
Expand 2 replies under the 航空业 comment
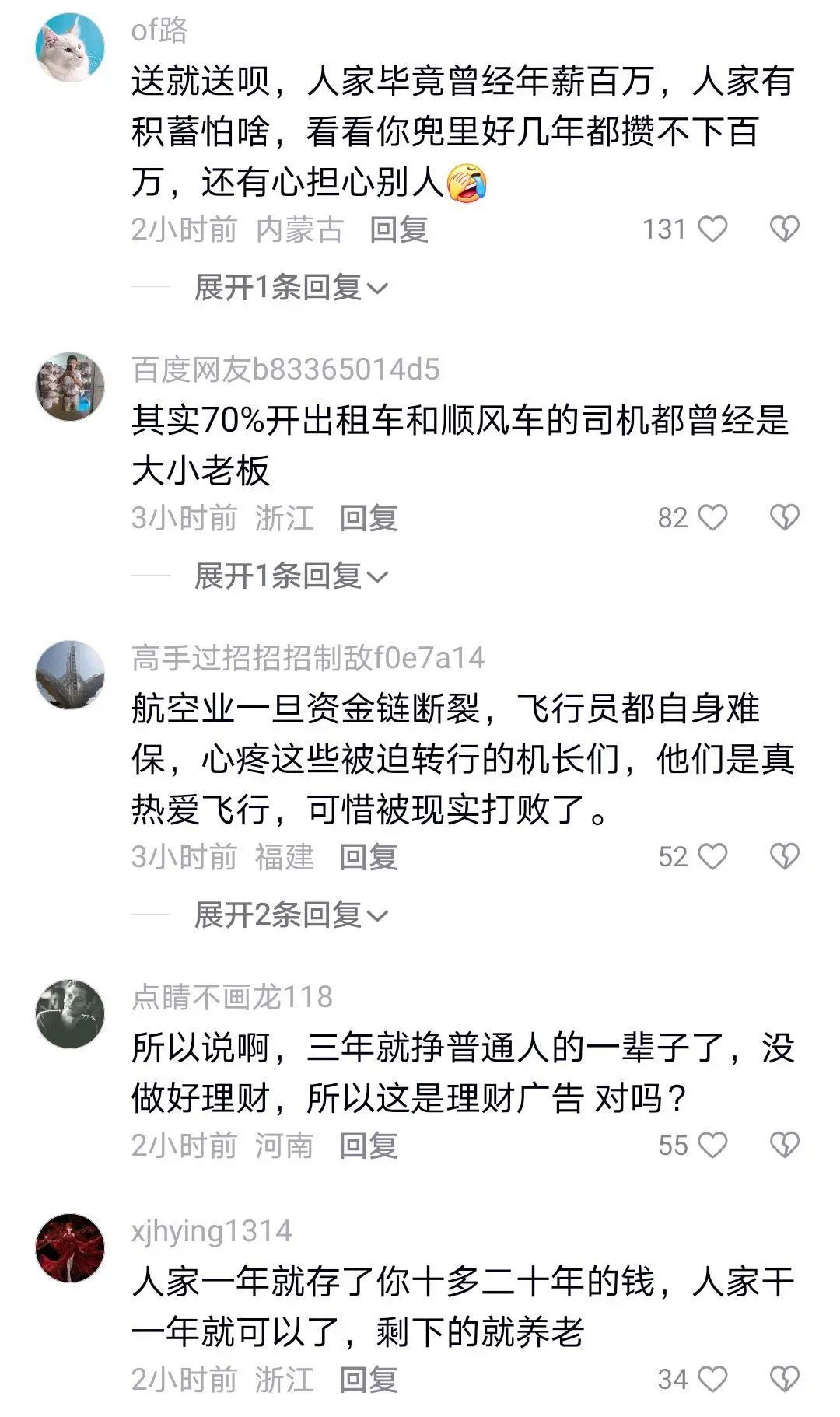click(291, 915)
